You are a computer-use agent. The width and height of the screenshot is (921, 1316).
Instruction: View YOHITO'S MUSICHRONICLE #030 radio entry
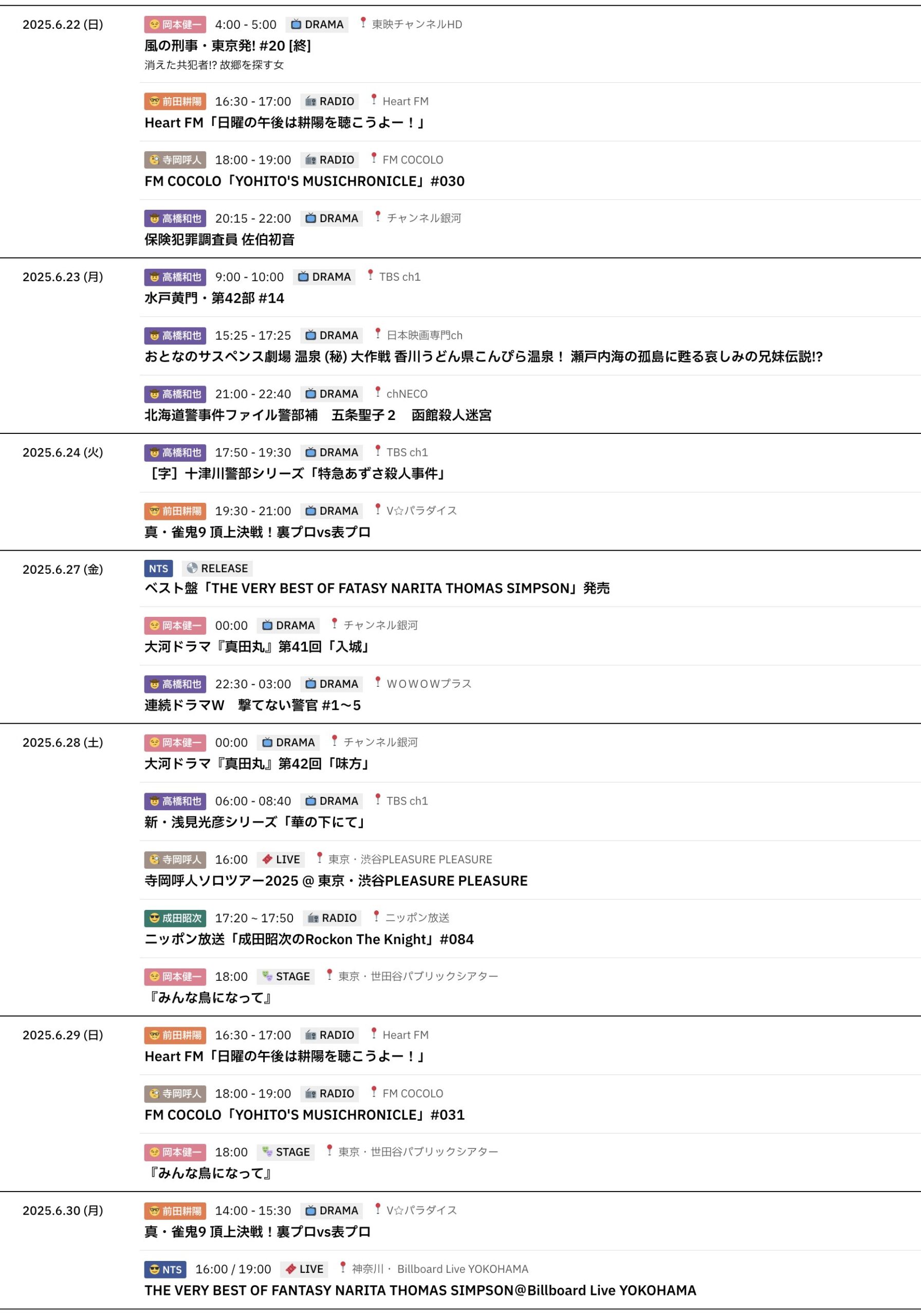(x=304, y=181)
